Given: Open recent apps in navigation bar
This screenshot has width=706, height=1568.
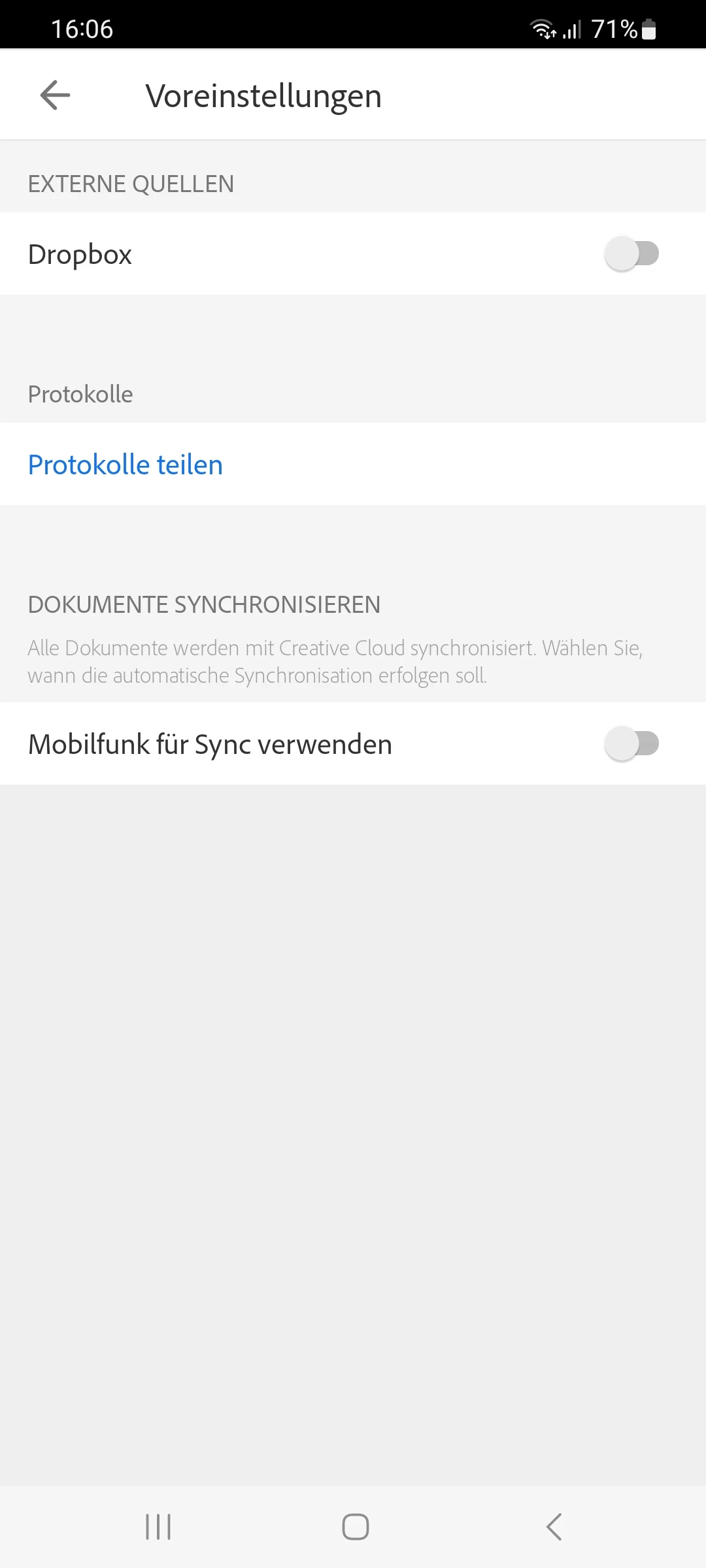Looking at the screenshot, I should pos(158,1527).
